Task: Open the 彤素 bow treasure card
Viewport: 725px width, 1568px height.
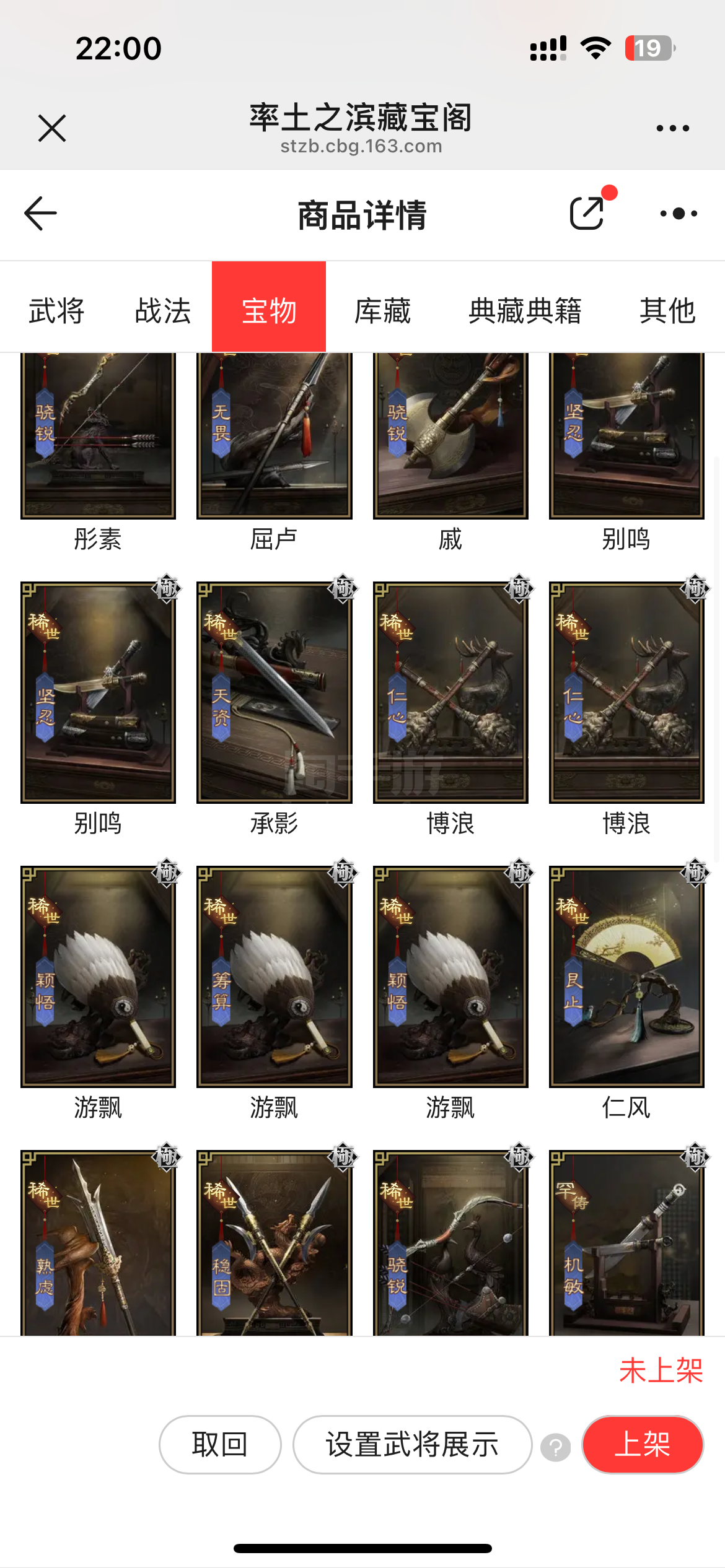Action: (x=98, y=436)
